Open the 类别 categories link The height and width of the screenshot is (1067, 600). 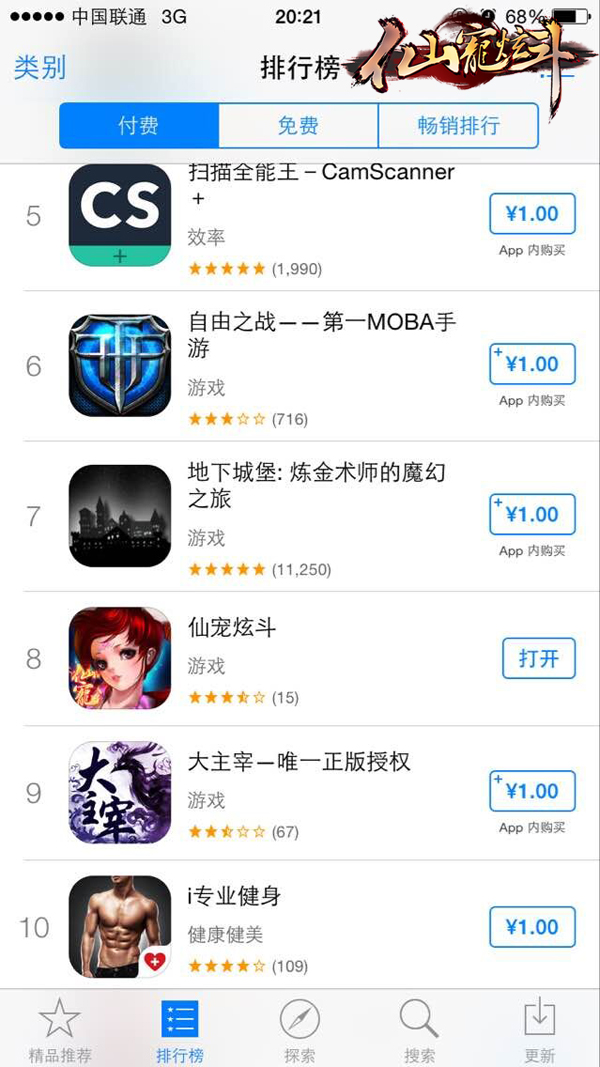tap(40, 67)
